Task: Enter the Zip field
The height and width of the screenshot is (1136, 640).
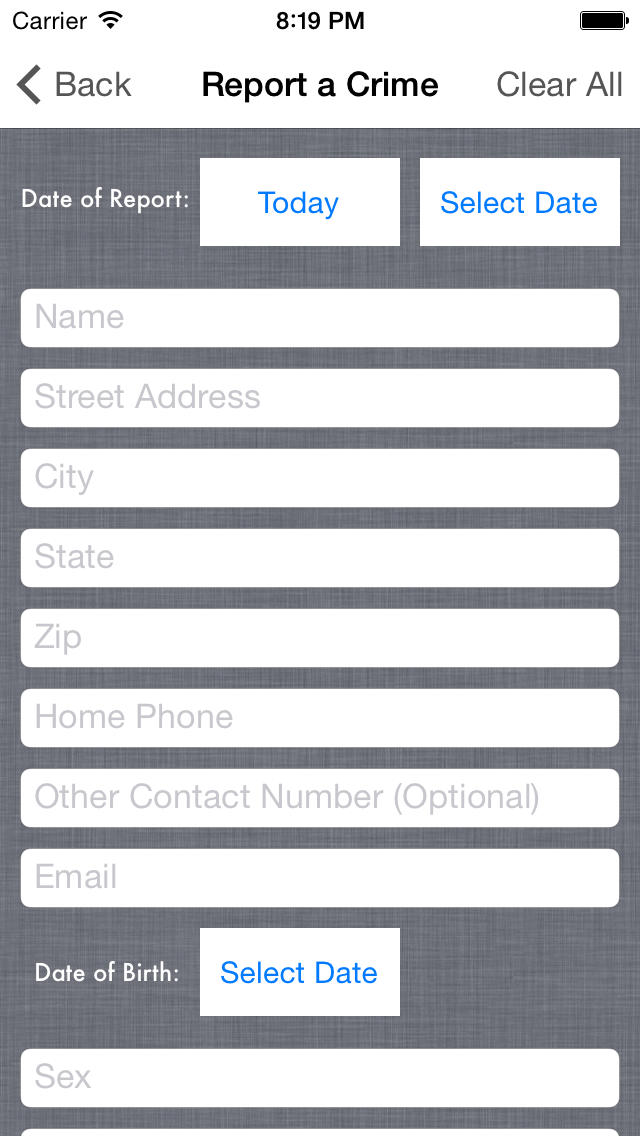Action: coord(320,638)
